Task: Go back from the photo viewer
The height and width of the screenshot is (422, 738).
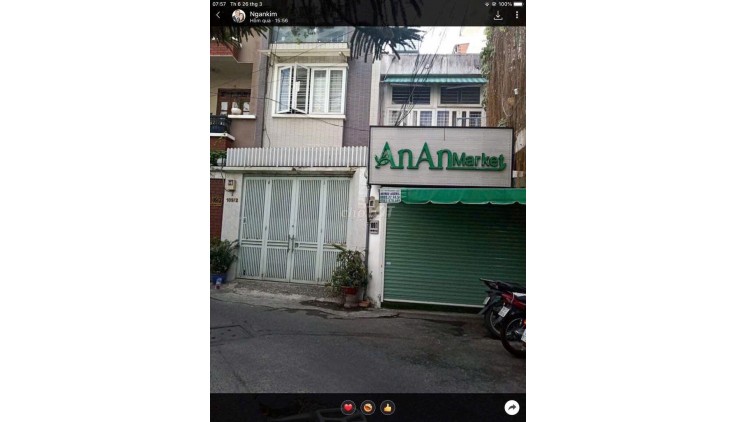Action: tap(218, 15)
